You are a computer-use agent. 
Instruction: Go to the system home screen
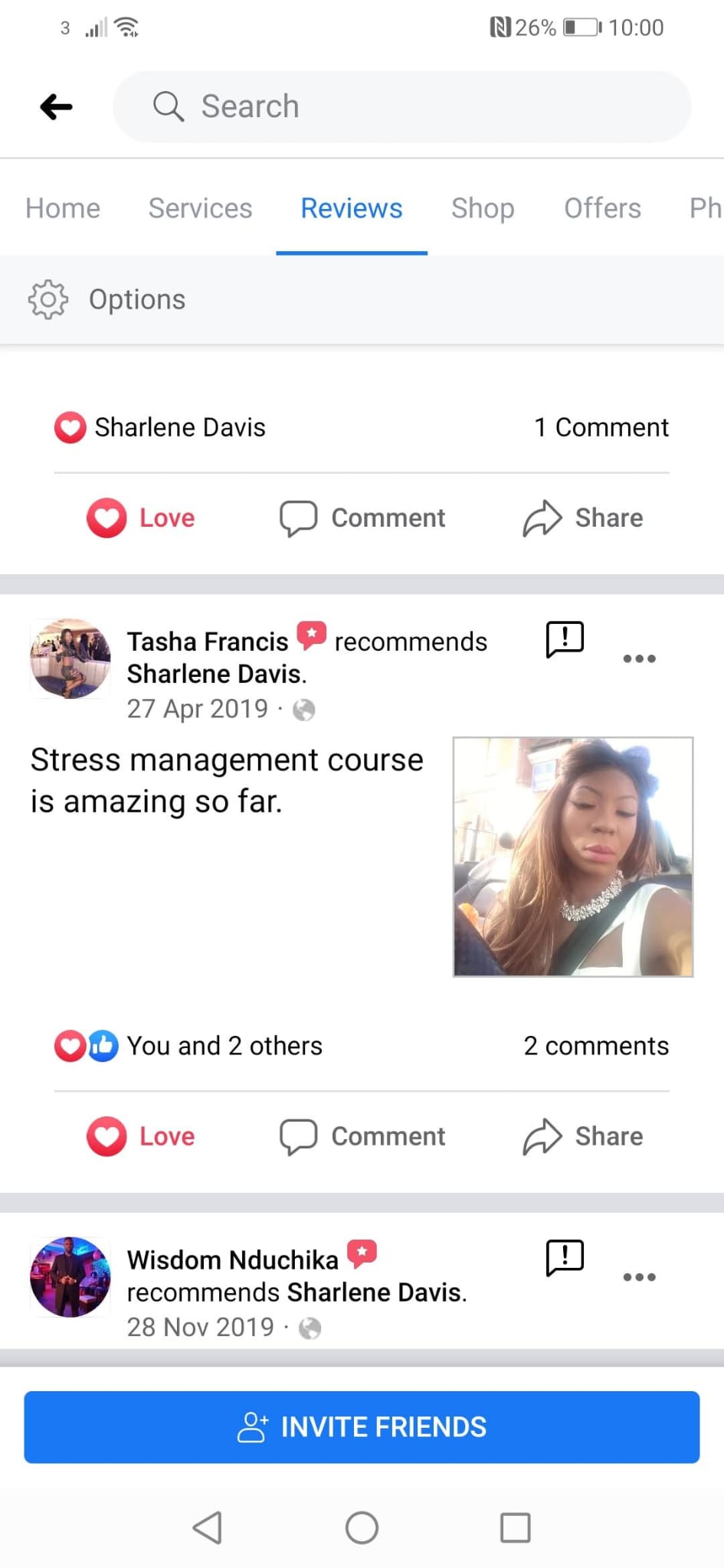coord(362,1527)
